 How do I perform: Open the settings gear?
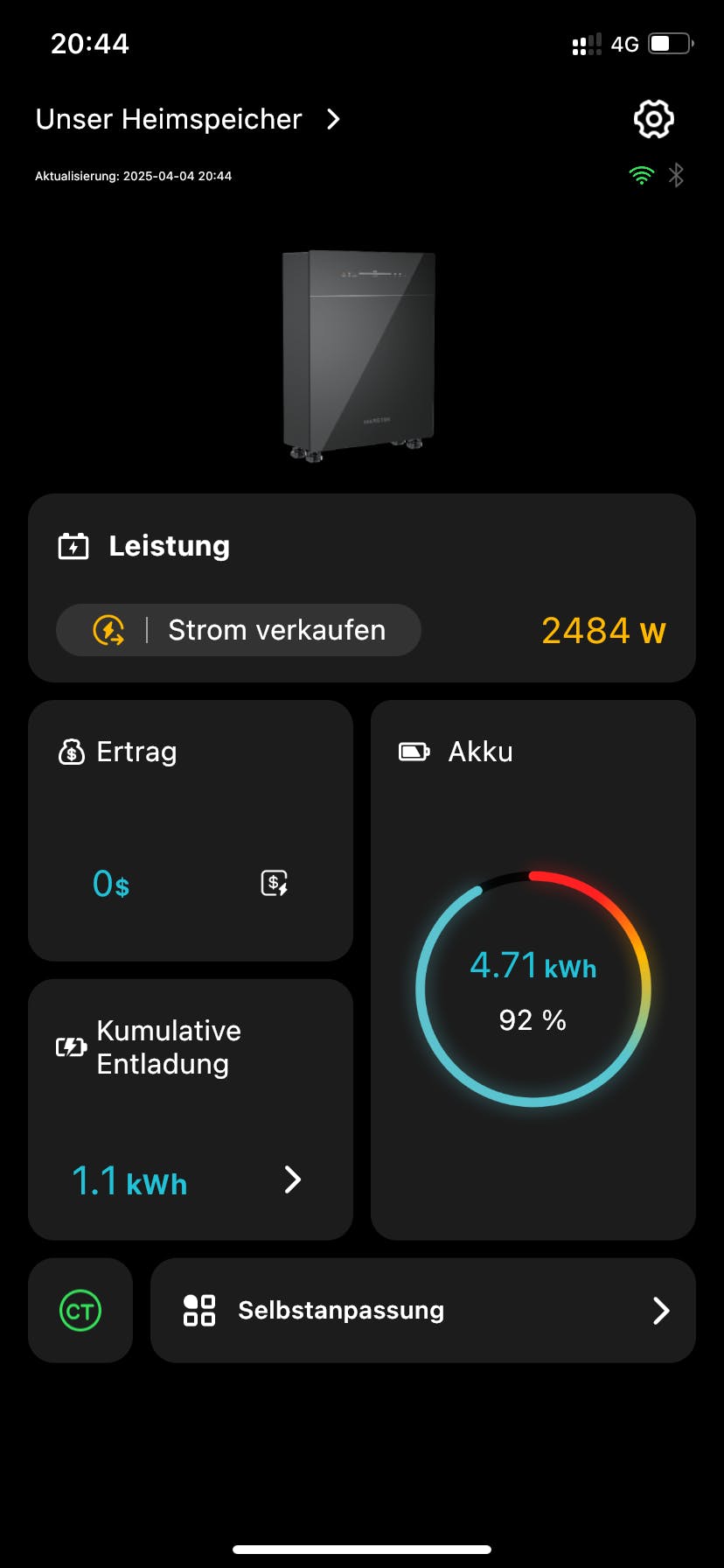pyautogui.click(x=653, y=119)
